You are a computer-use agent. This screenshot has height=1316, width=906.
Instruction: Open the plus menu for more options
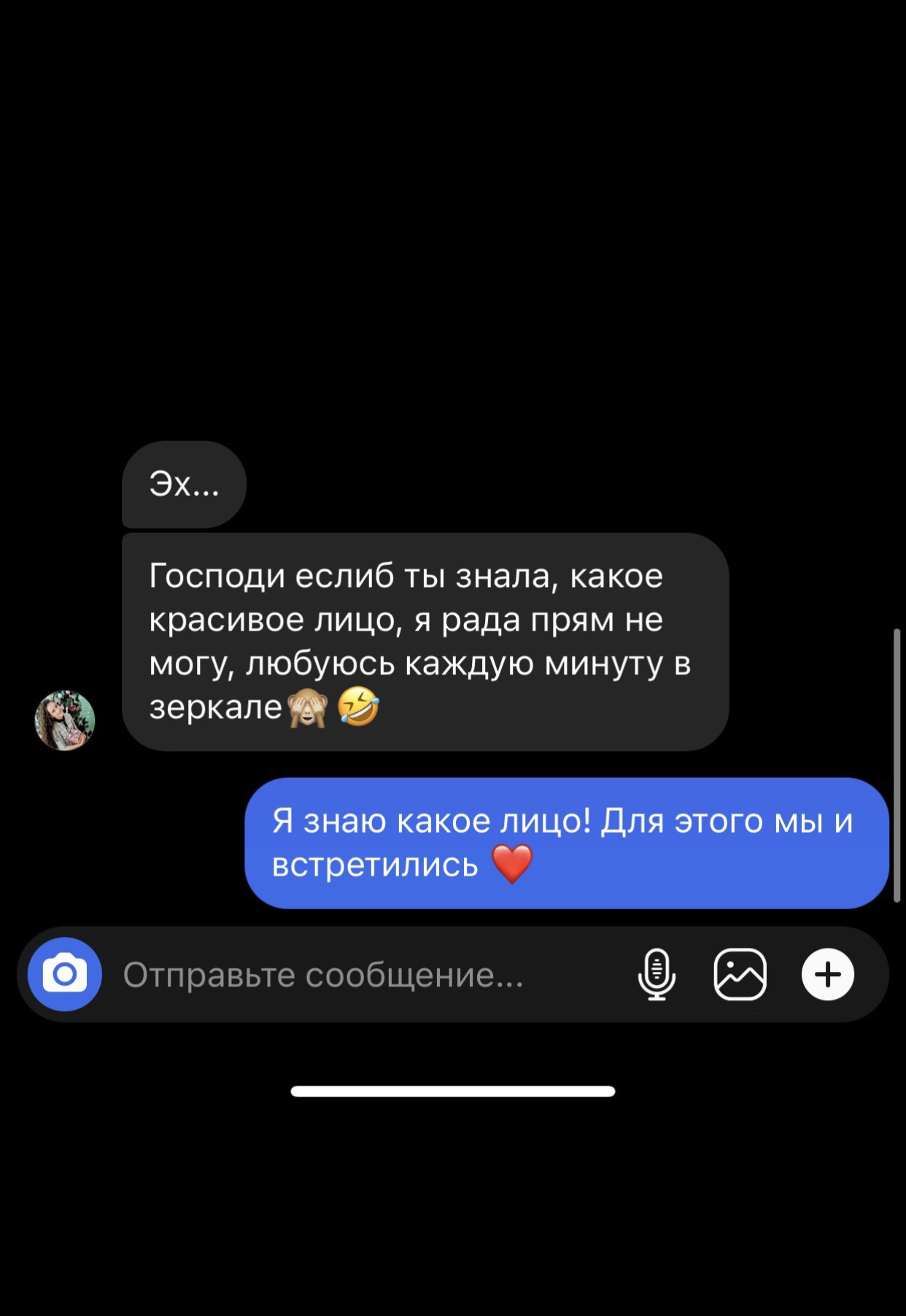tap(827, 974)
